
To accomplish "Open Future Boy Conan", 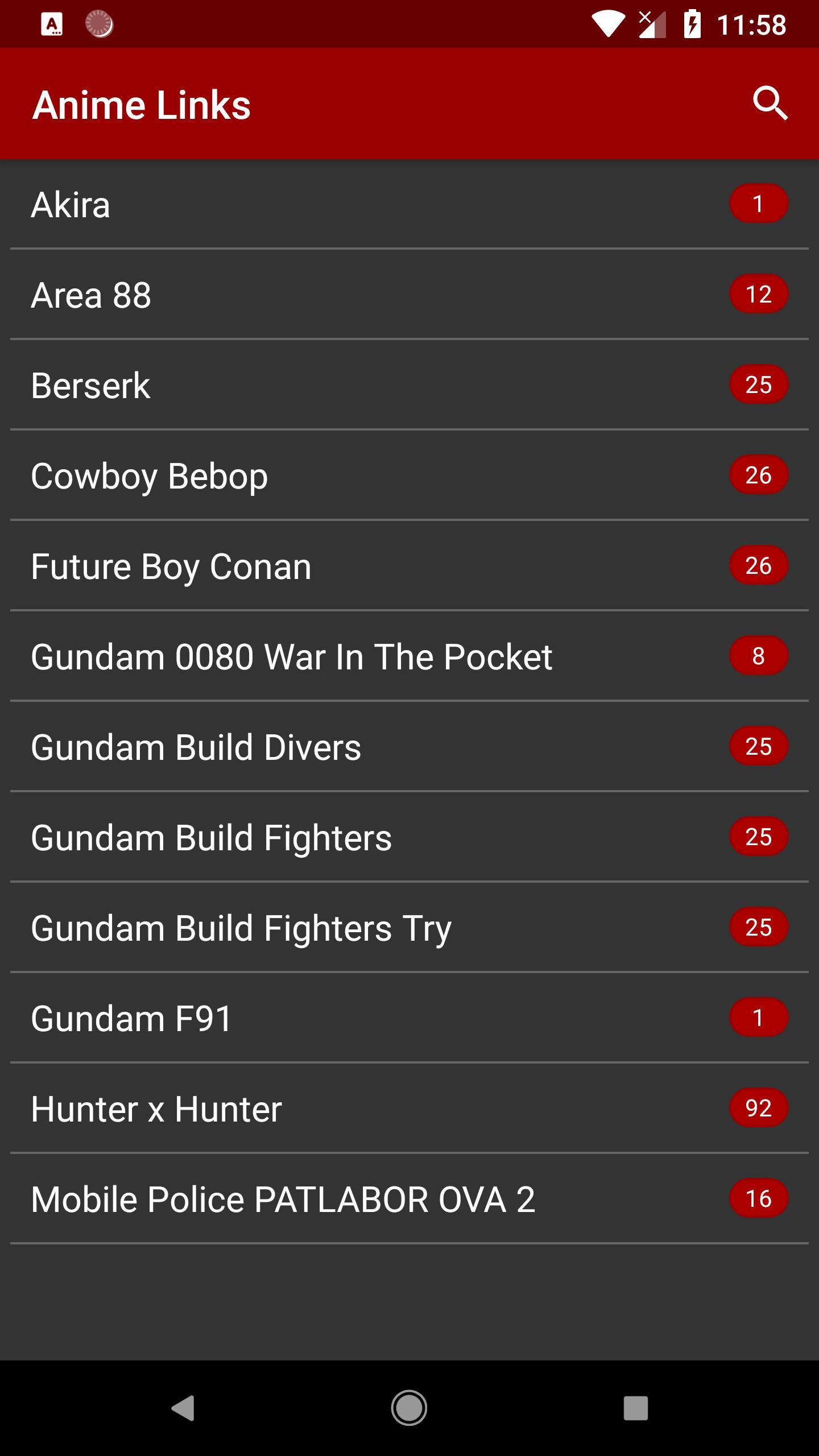I will [409, 566].
